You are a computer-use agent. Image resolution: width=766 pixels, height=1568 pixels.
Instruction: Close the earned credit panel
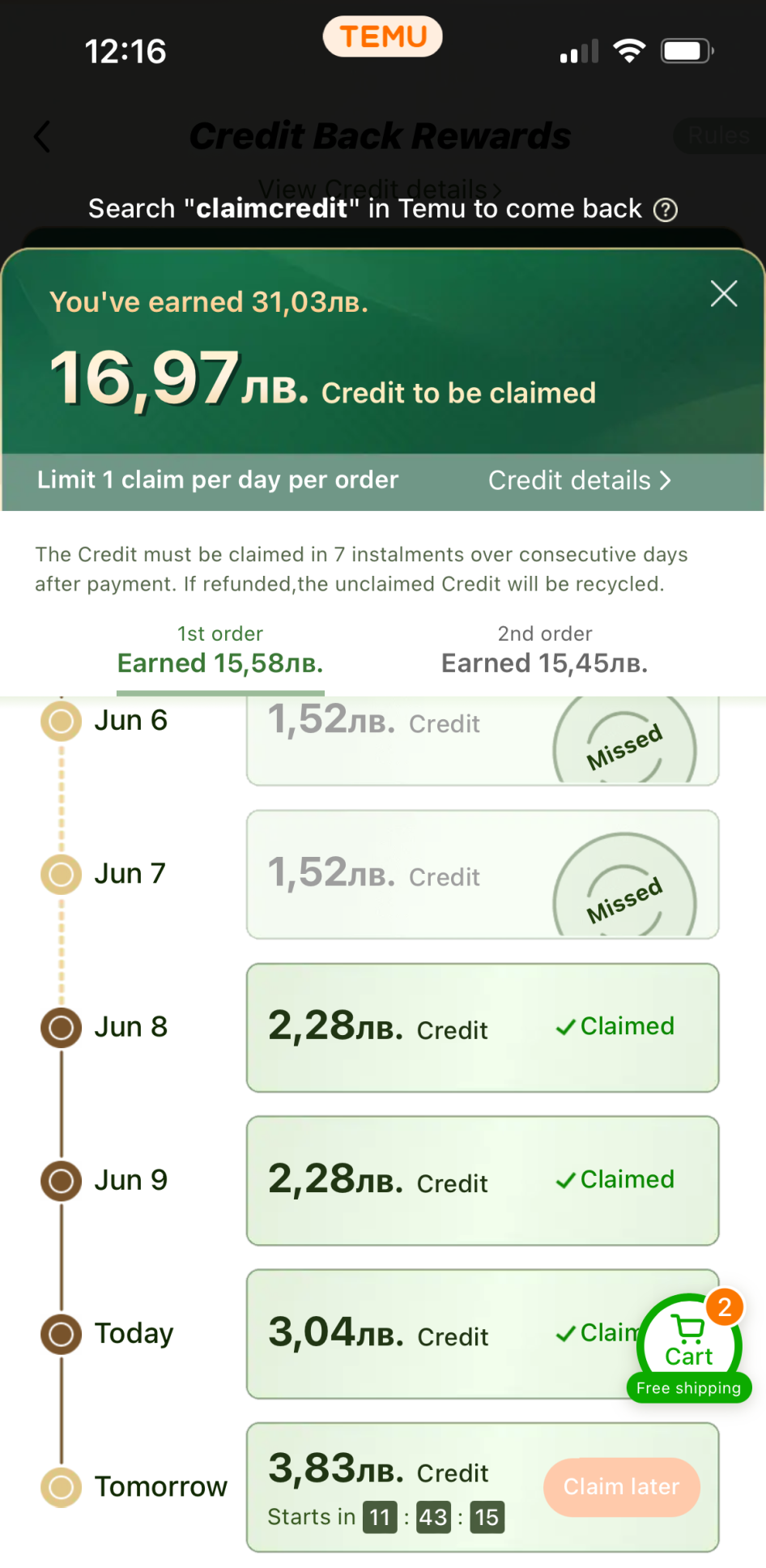pyautogui.click(x=723, y=293)
